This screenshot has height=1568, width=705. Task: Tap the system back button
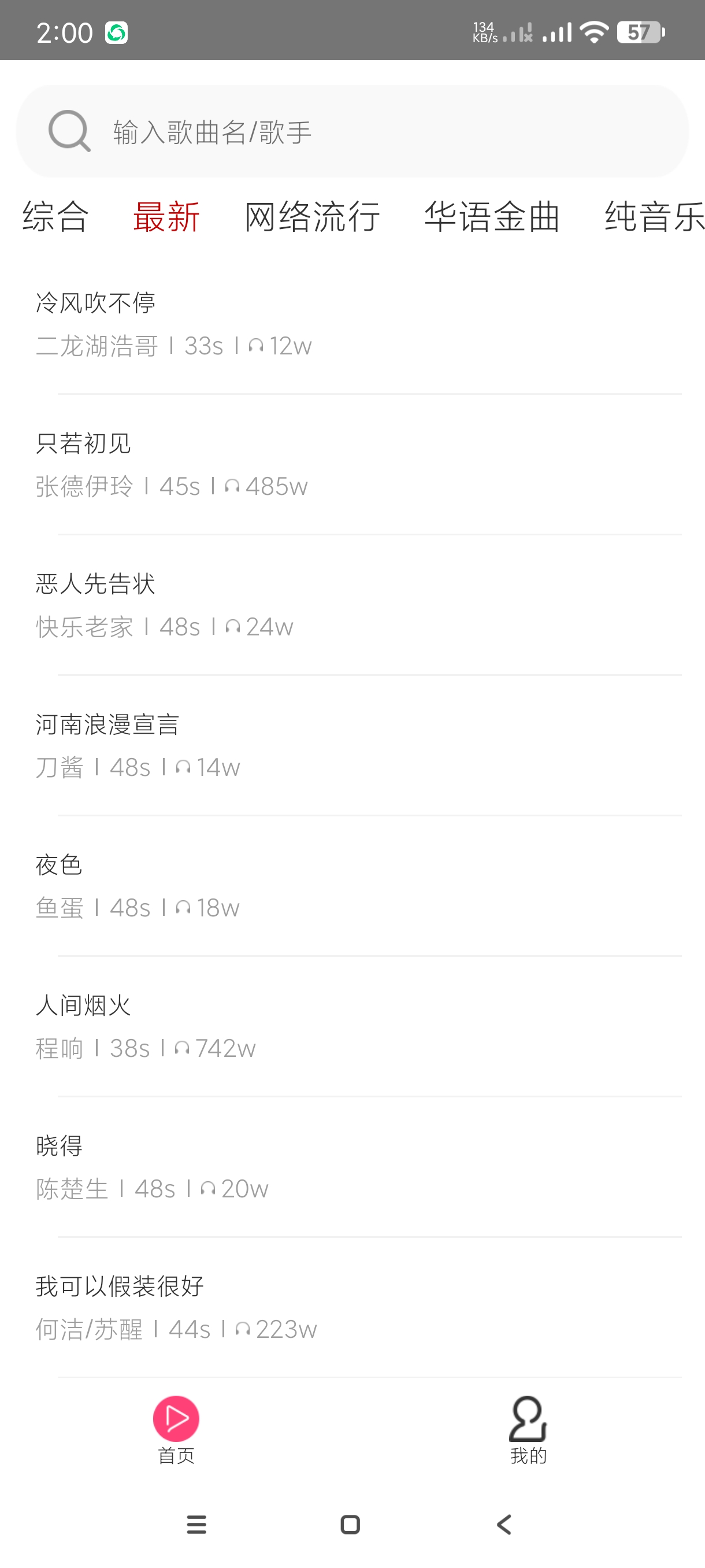coord(504,1525)
